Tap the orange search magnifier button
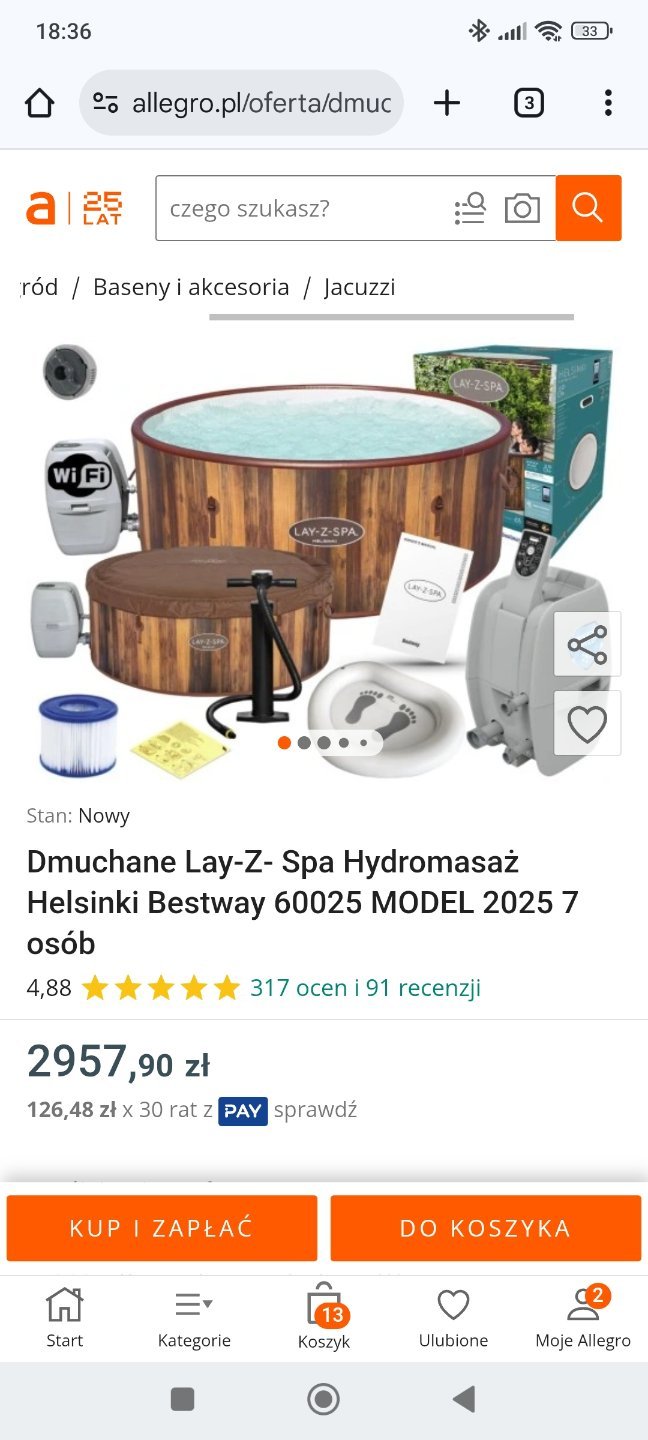 click(x=588, y=208)
